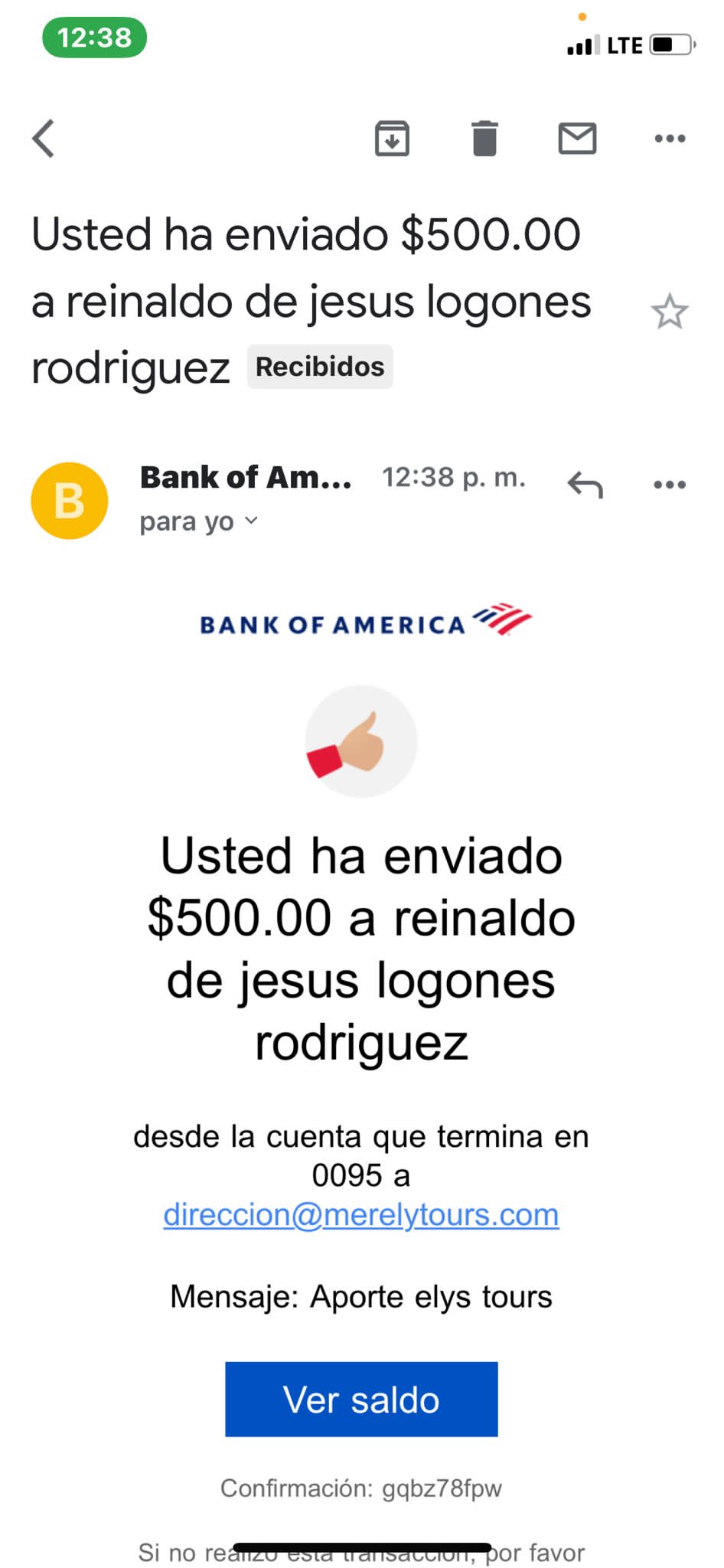Delete this email with the trash icon

[484, 139]
